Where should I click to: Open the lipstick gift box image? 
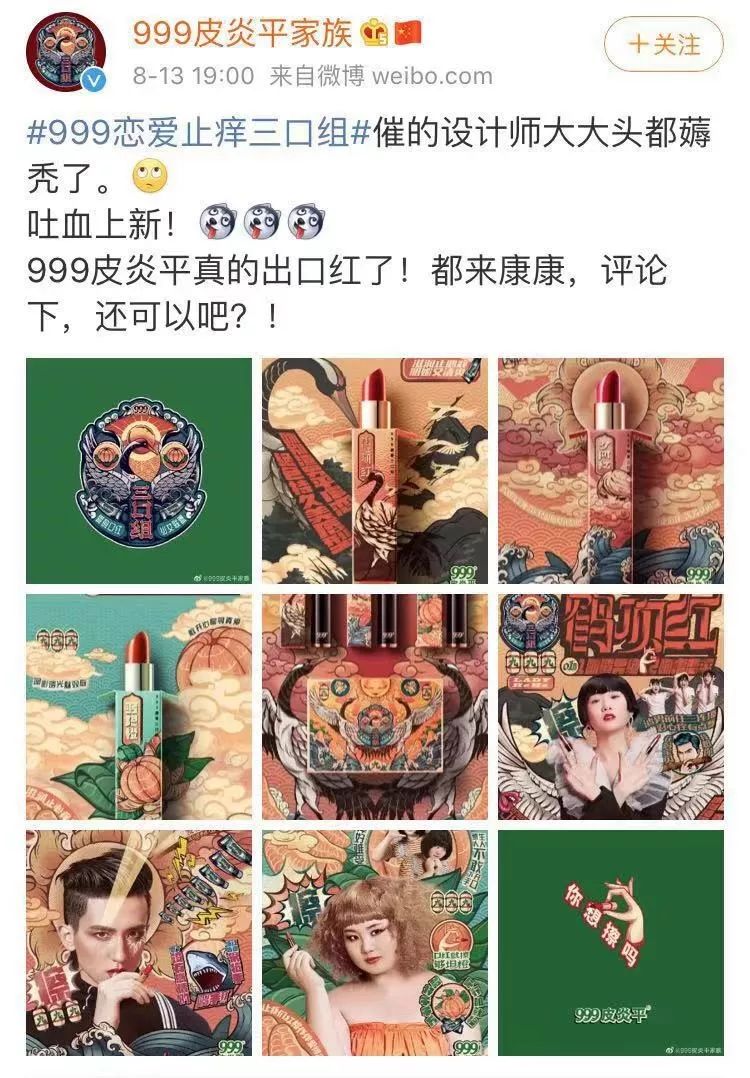click(375, 706)
